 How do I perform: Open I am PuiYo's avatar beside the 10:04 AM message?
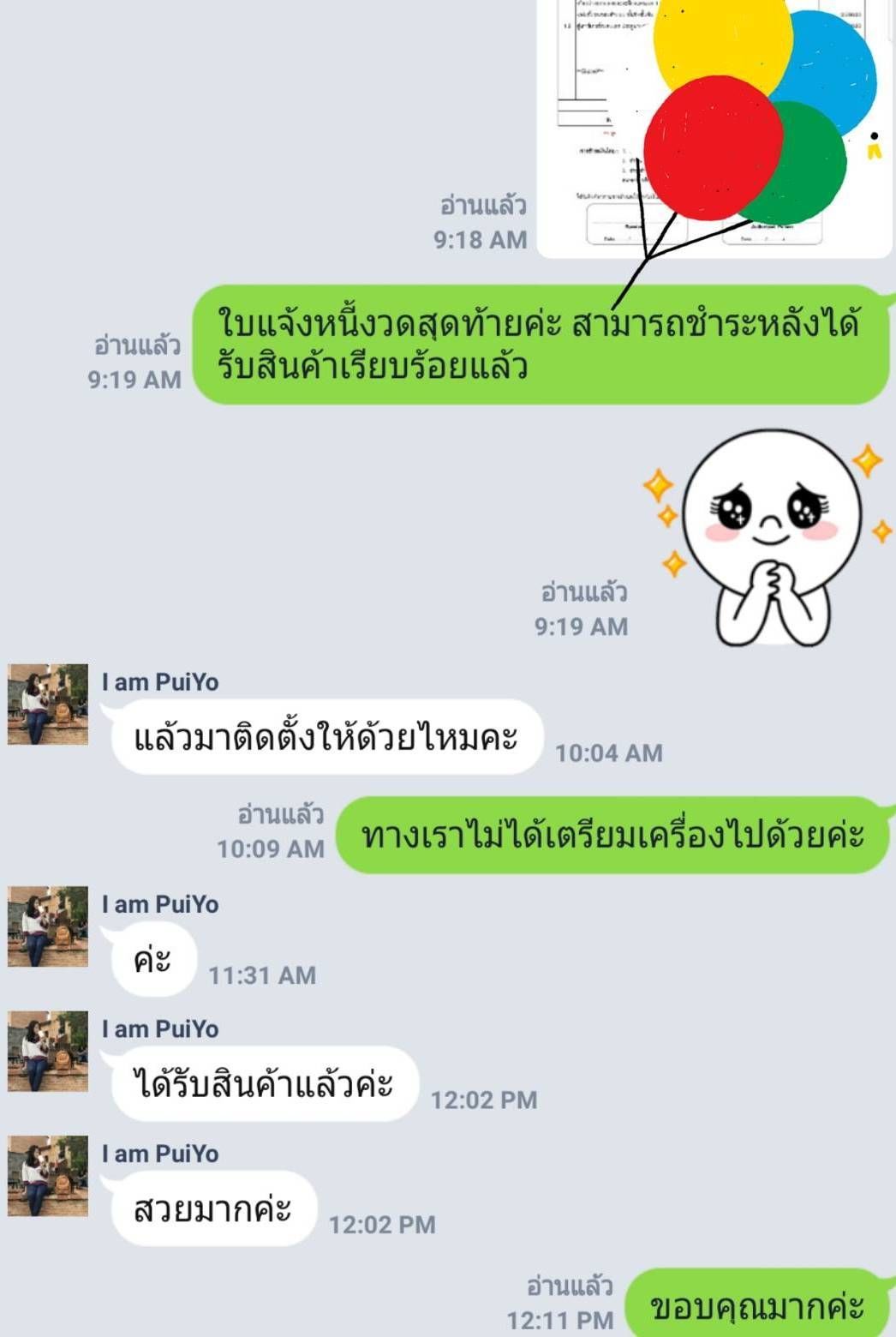(48, 704)
